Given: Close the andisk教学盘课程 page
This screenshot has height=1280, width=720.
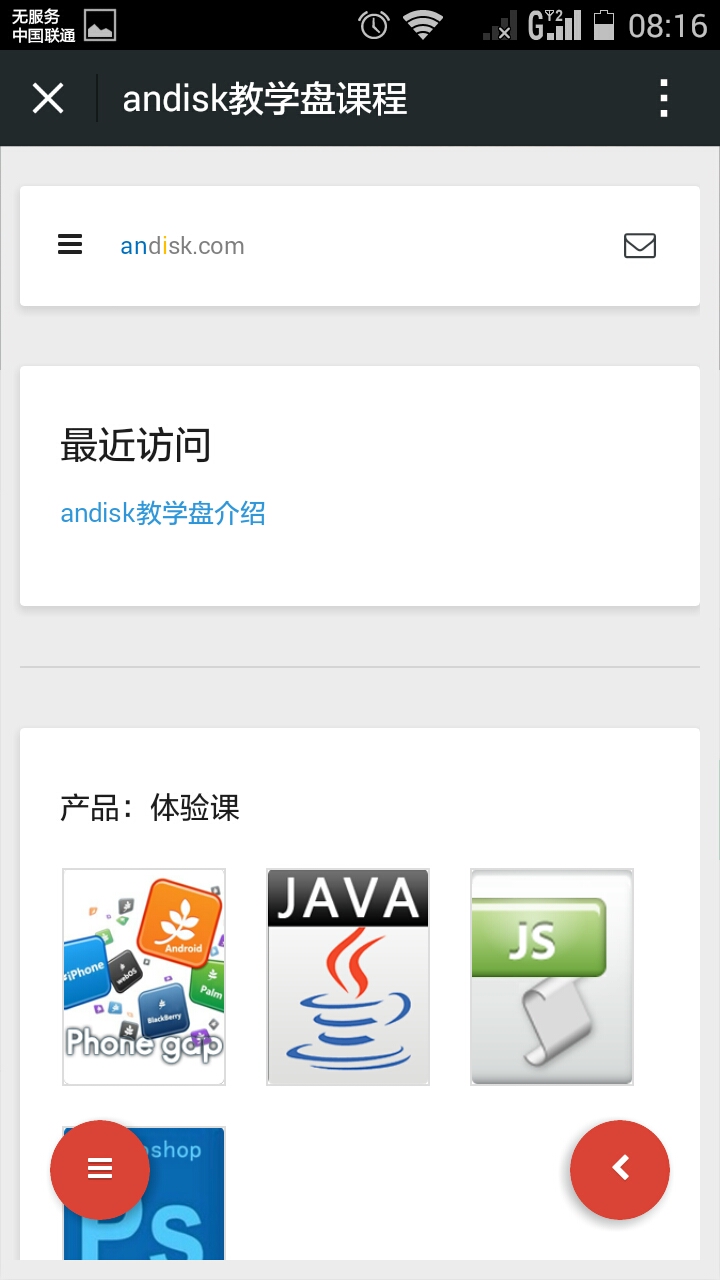Looking at the screenshot, I should 48,98.
